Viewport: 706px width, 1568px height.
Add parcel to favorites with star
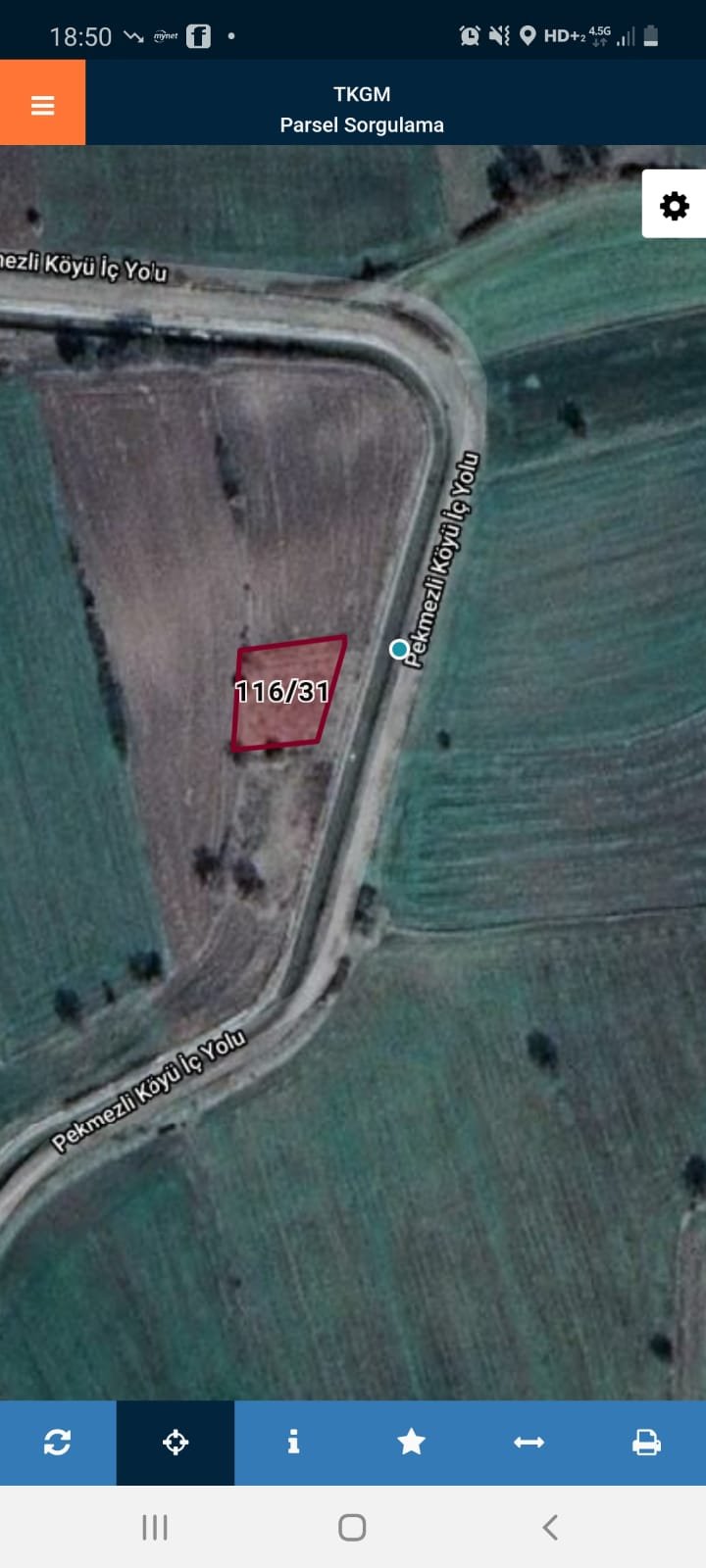(411, 1442)
